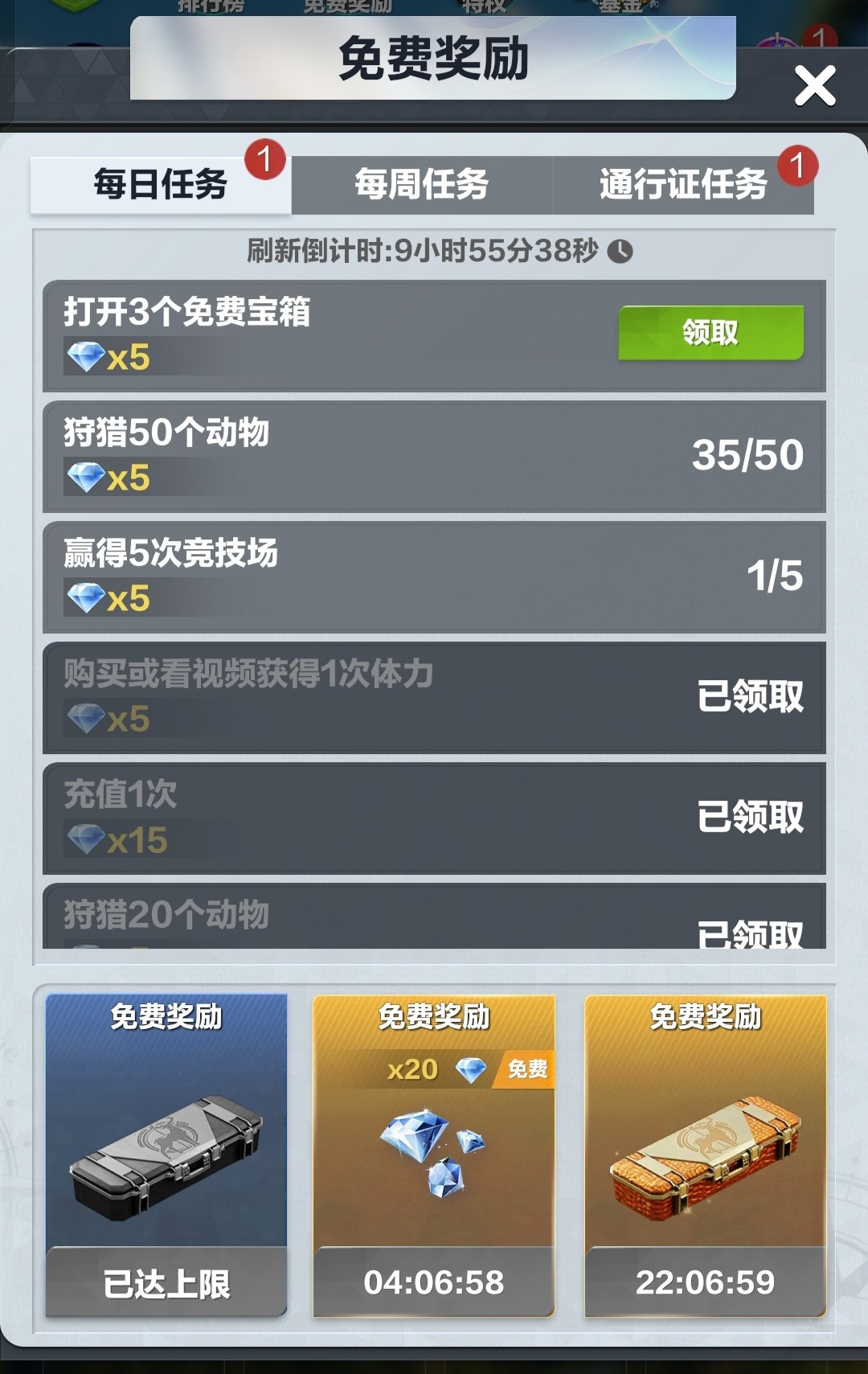Switch to the 每周任务 tab
This screenshot has height=1374, width=868.
point(422,185)
